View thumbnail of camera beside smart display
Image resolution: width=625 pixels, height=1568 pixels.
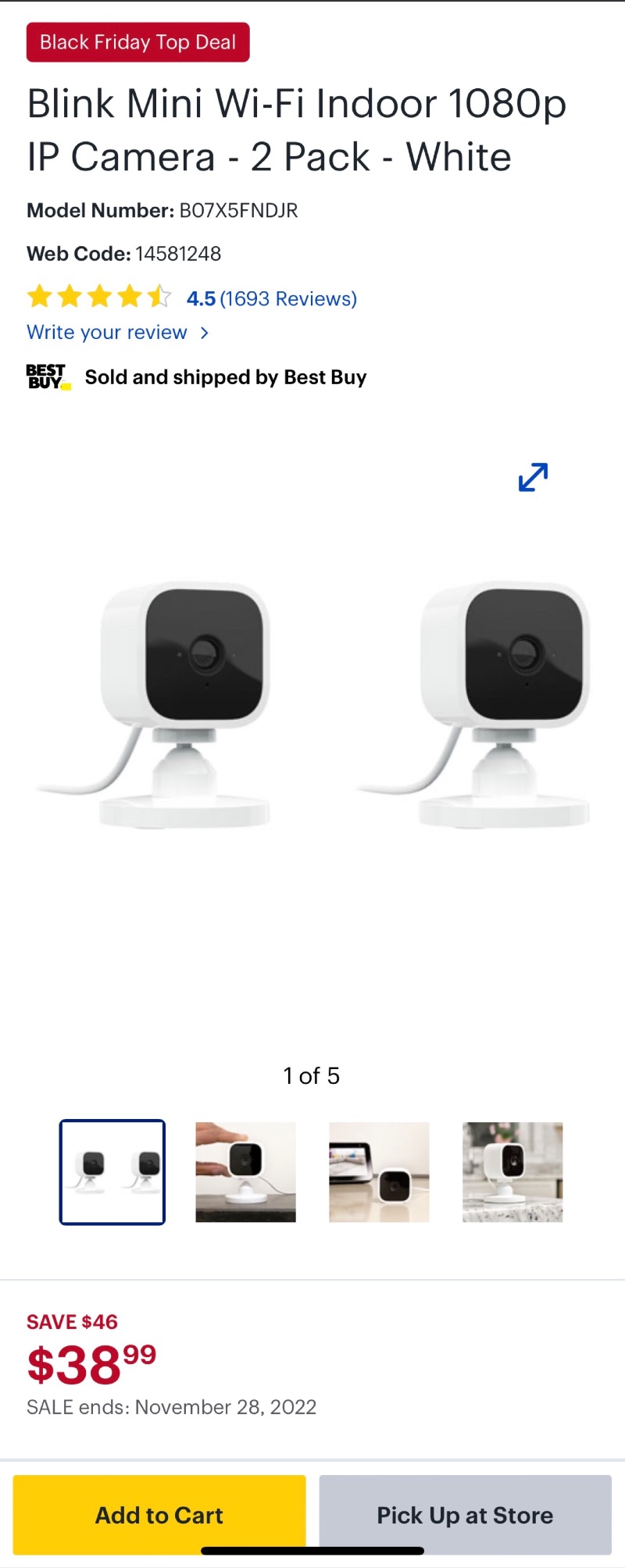379,1172
